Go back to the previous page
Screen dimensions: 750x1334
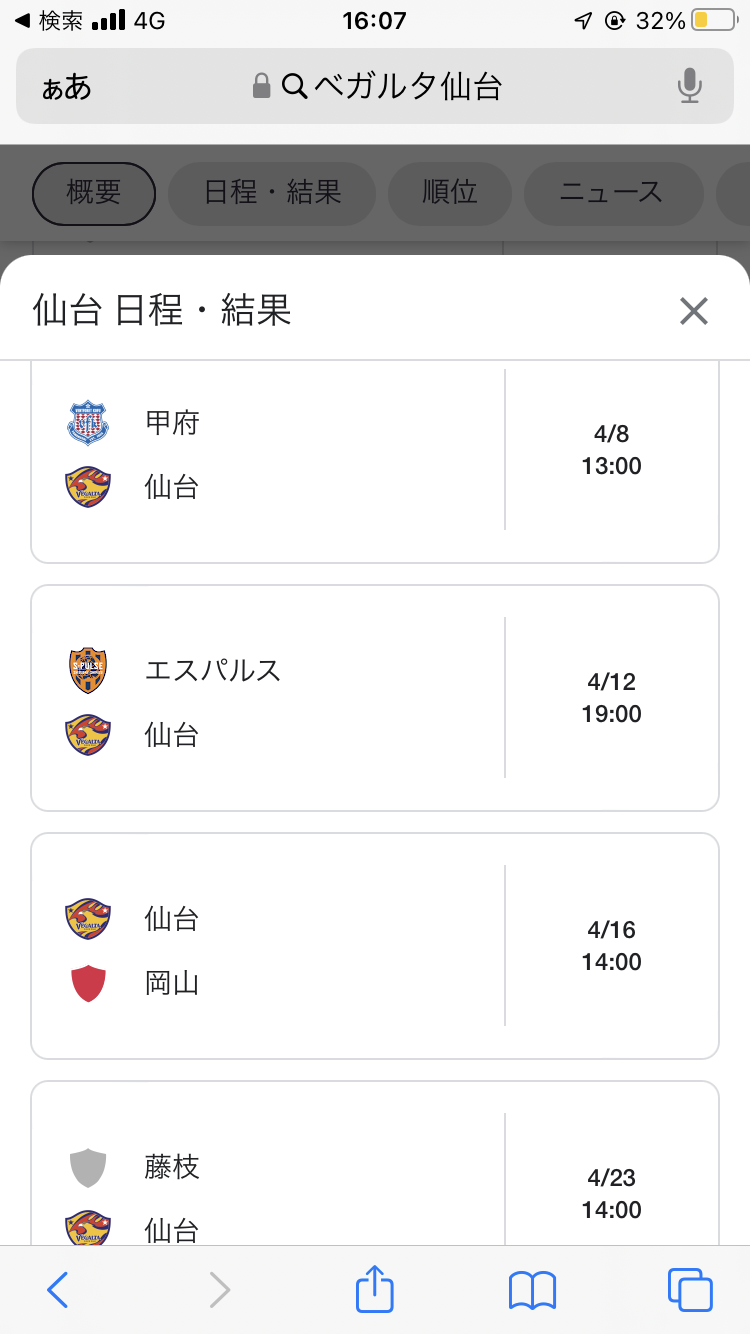pos(58,1290)
